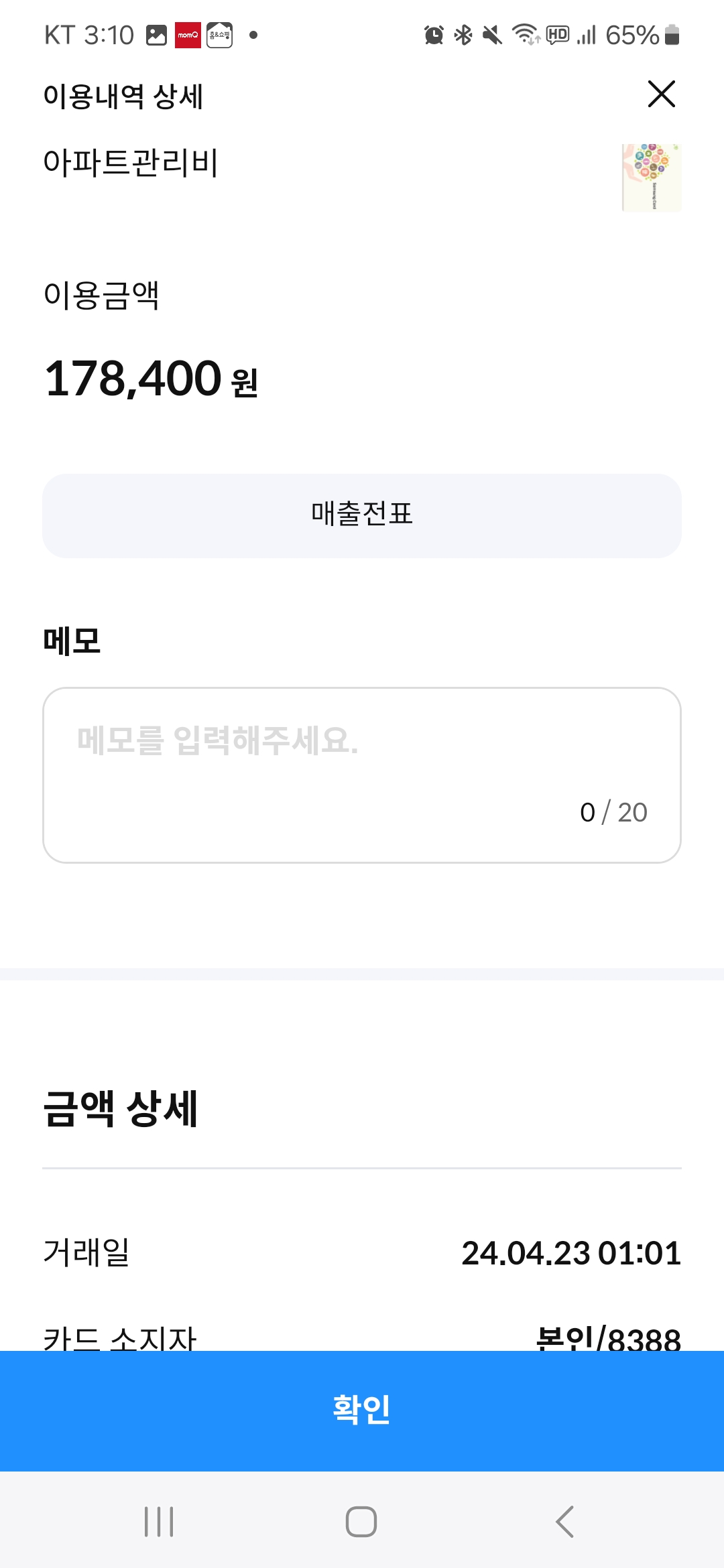Confirm with the 확인 button
Viewport: 724px width, 1568px height.
point(362,1410)
